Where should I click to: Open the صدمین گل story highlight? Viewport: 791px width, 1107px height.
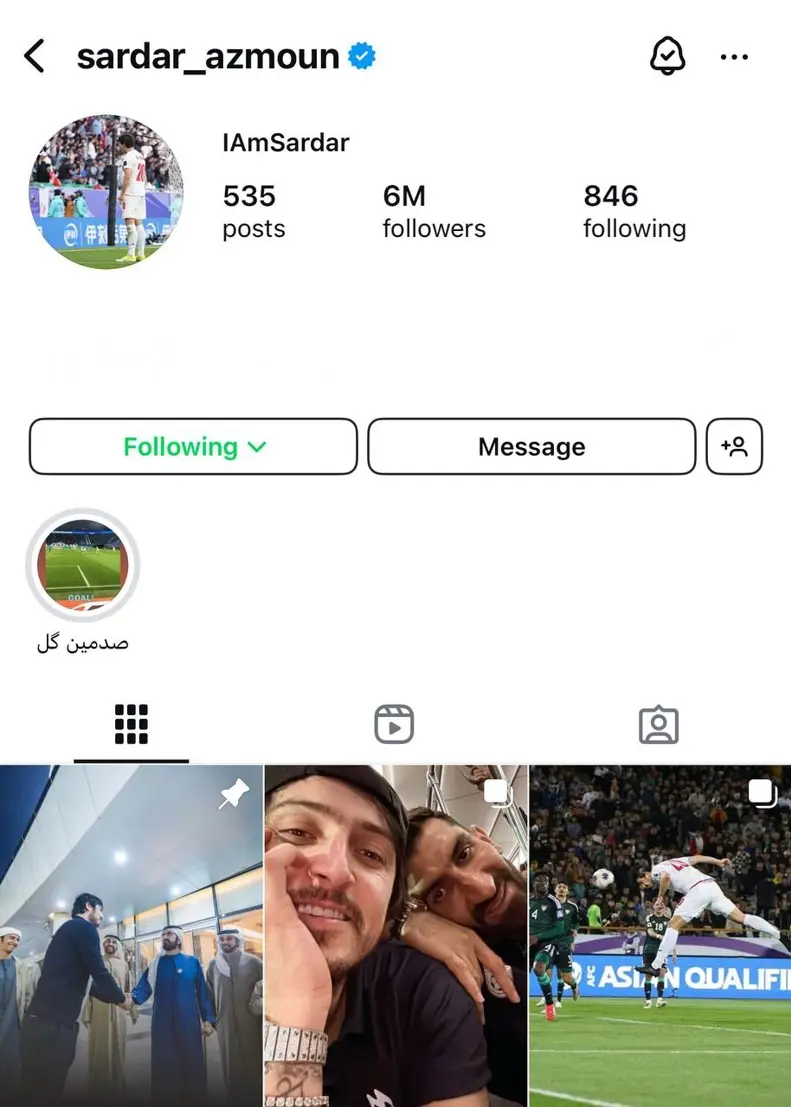point(83,567)
